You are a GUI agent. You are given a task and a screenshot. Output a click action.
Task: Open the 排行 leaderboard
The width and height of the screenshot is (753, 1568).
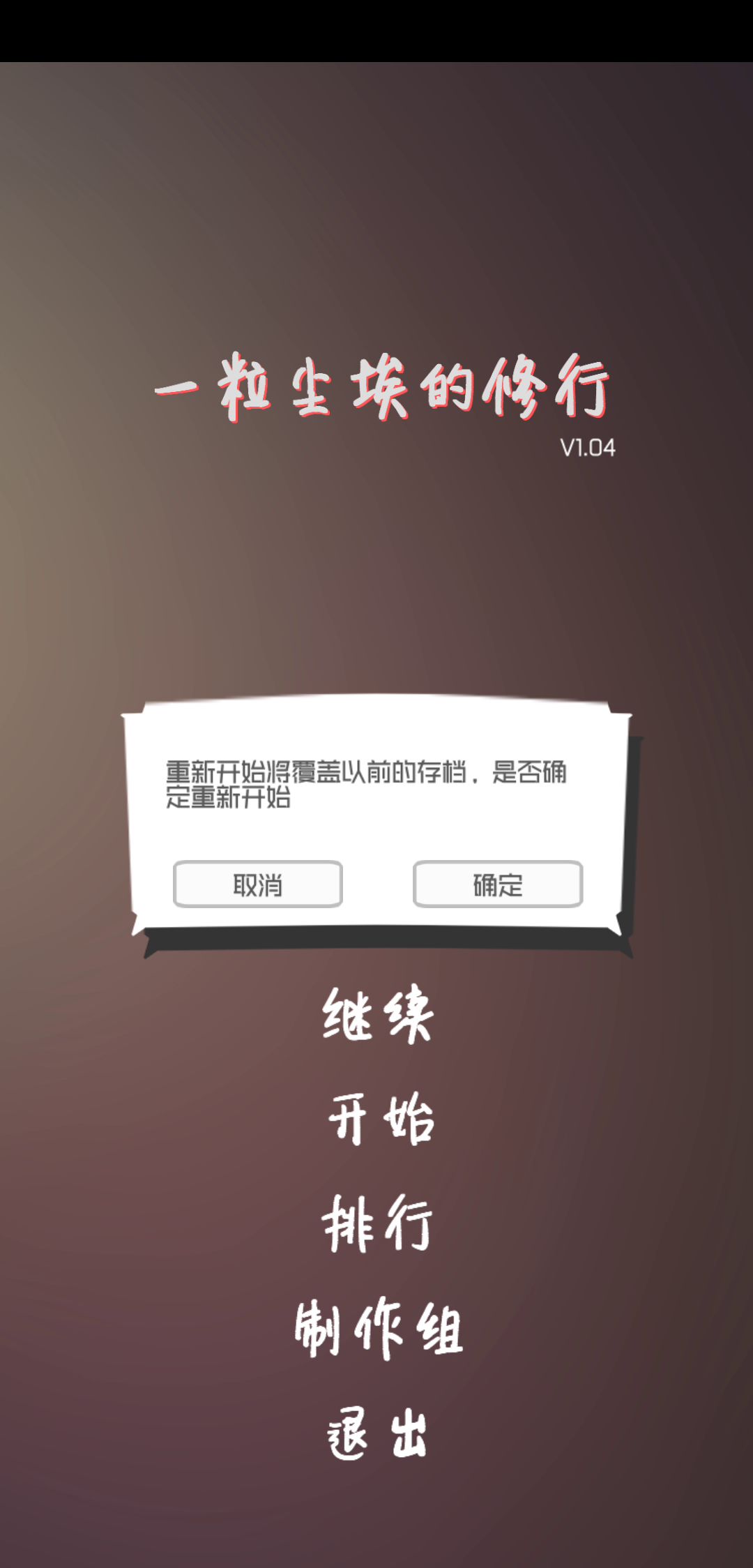point(378,1223)
